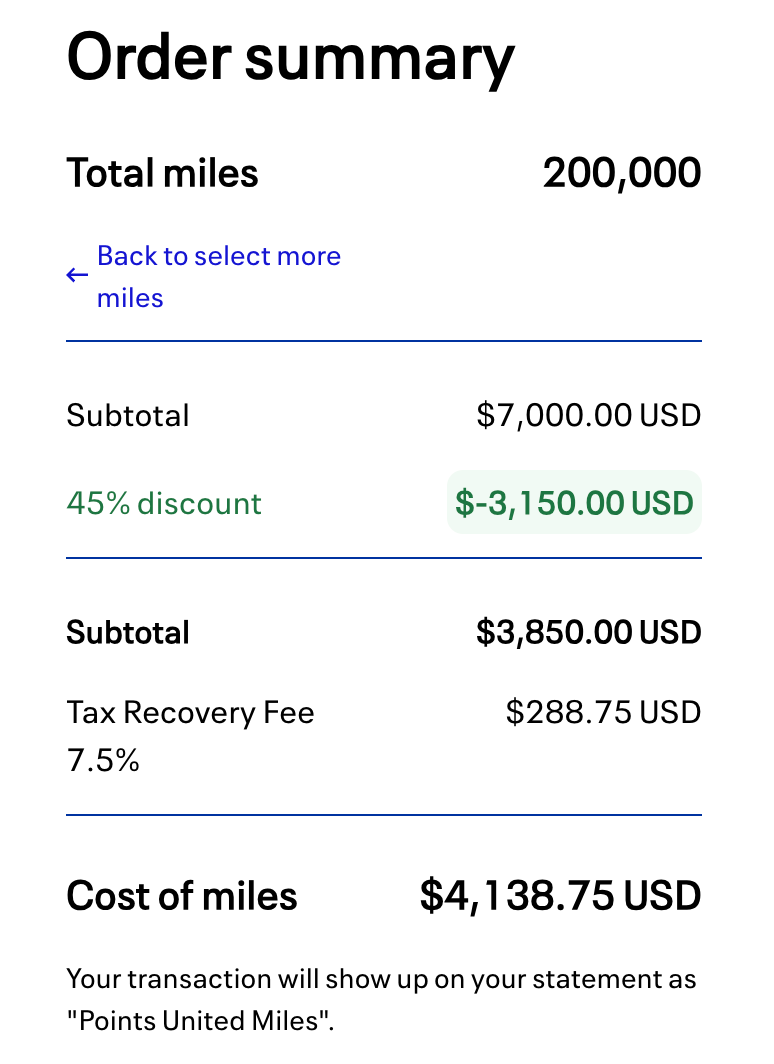Click the Subtotal row label
The height and width of the screenshot is (1064, 774).
point(128,415)
